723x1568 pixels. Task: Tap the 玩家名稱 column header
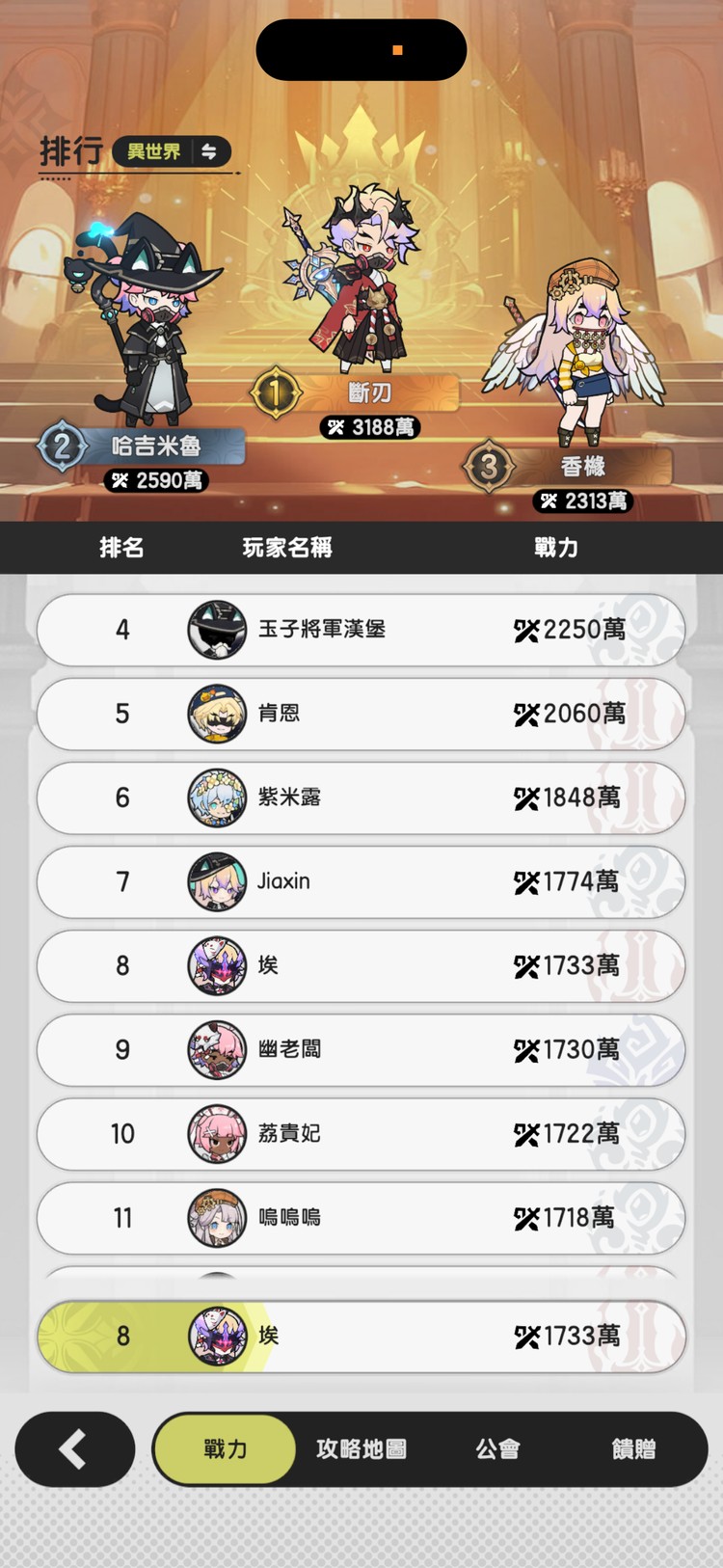285,548
